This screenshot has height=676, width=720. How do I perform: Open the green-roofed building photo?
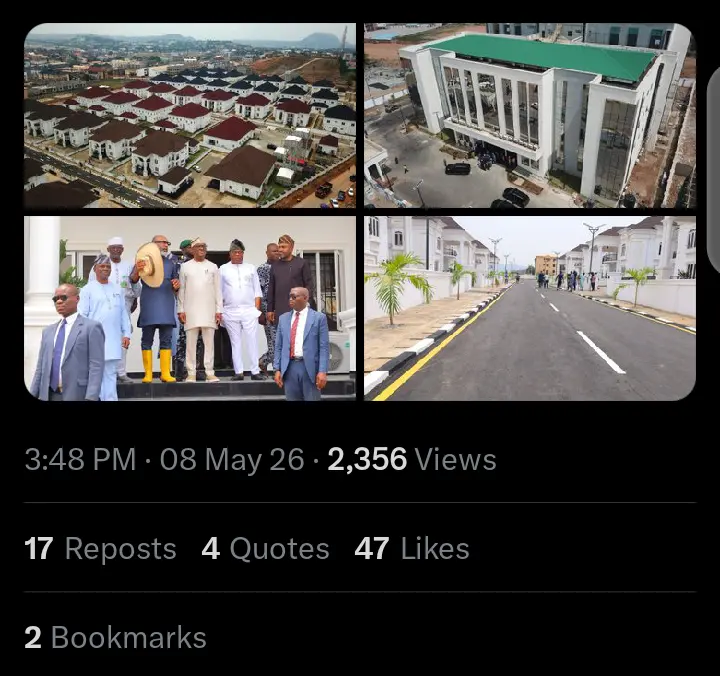pyautogui.click(x=530, y=115)
